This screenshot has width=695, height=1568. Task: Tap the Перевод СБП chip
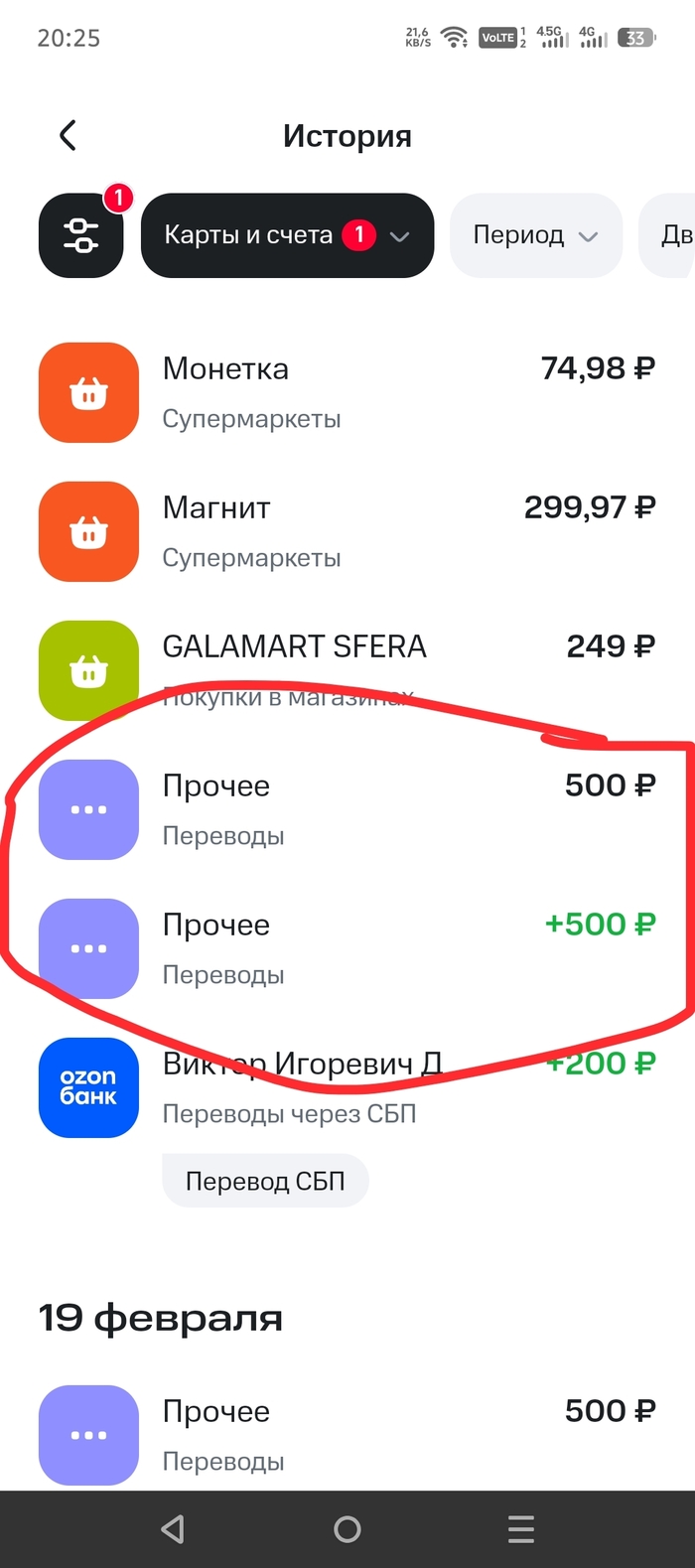(x=265, y=1181)
